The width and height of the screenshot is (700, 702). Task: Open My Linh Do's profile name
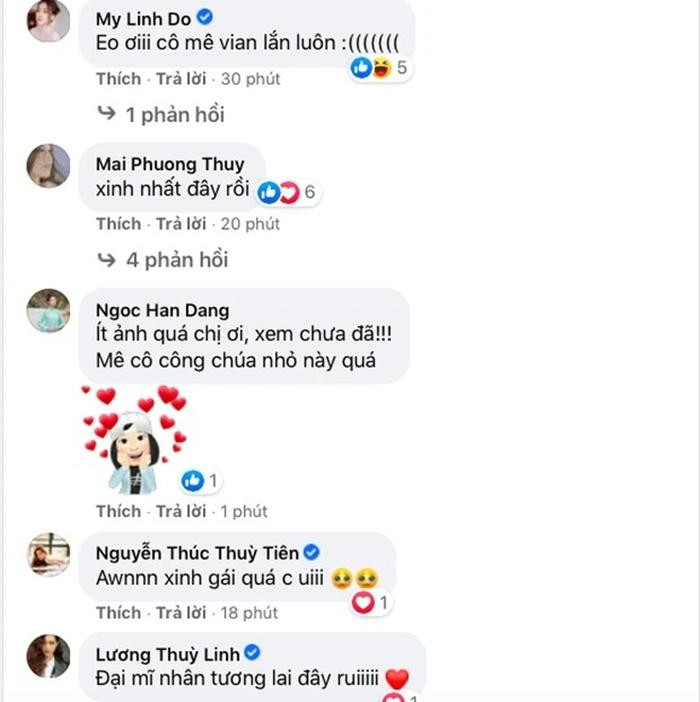click(x=142, y=18)
